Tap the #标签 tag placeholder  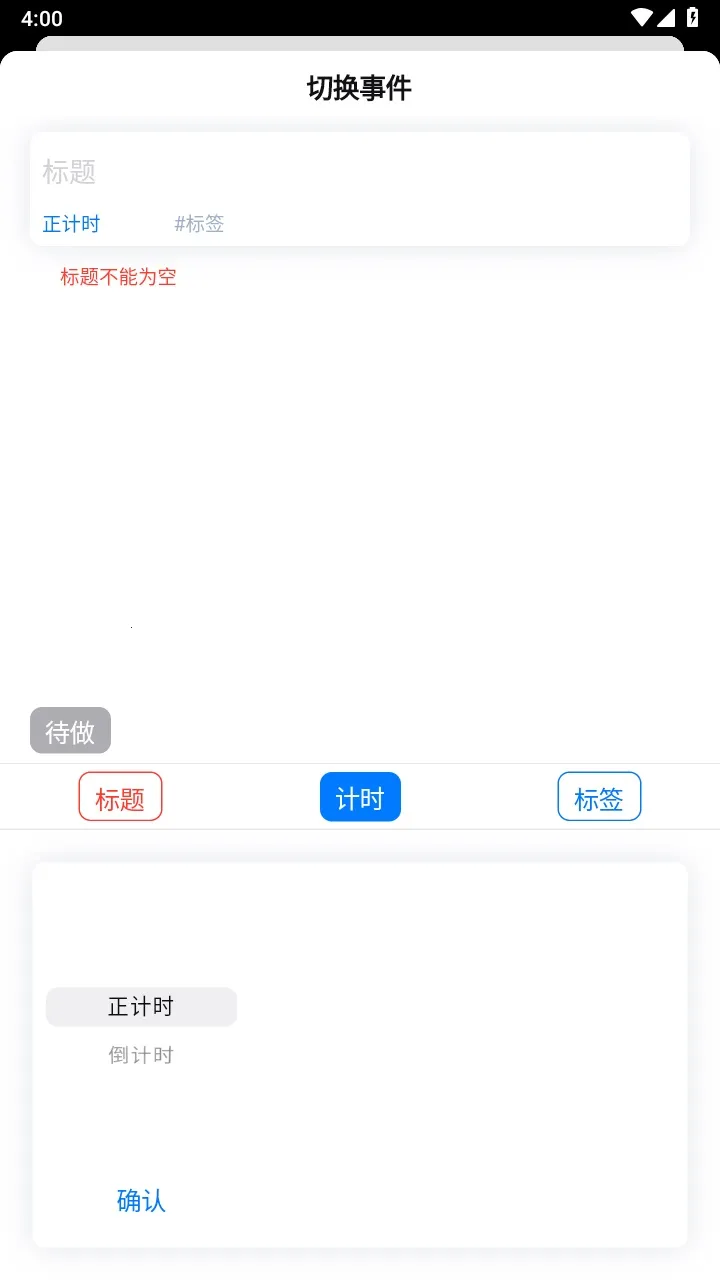[199, 224]
